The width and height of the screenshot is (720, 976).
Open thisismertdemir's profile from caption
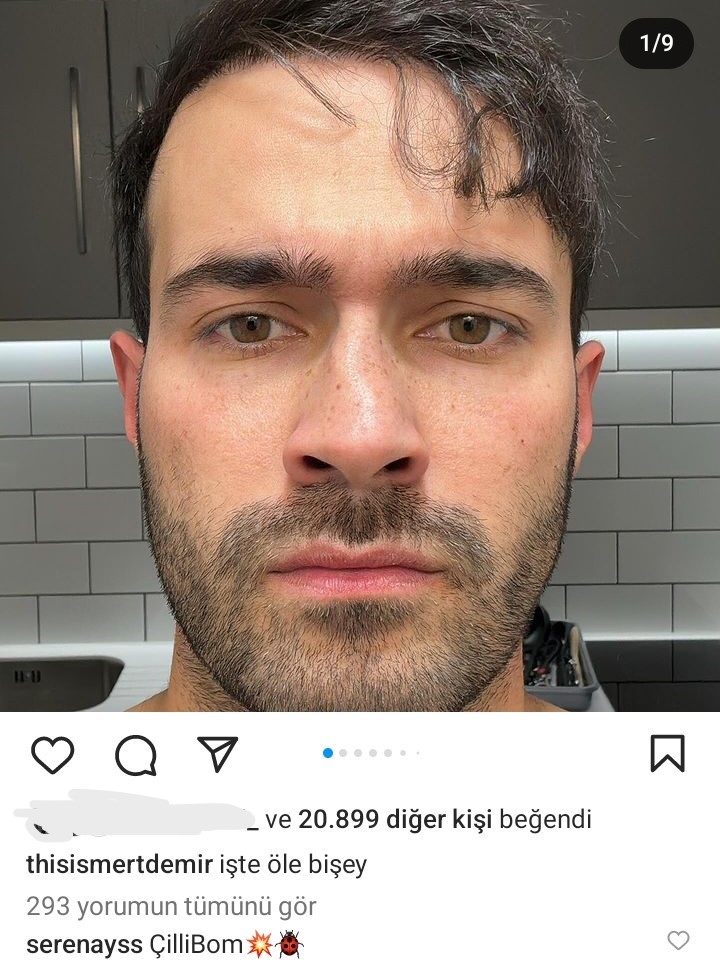pyautogui.click(x=120, y=864)
